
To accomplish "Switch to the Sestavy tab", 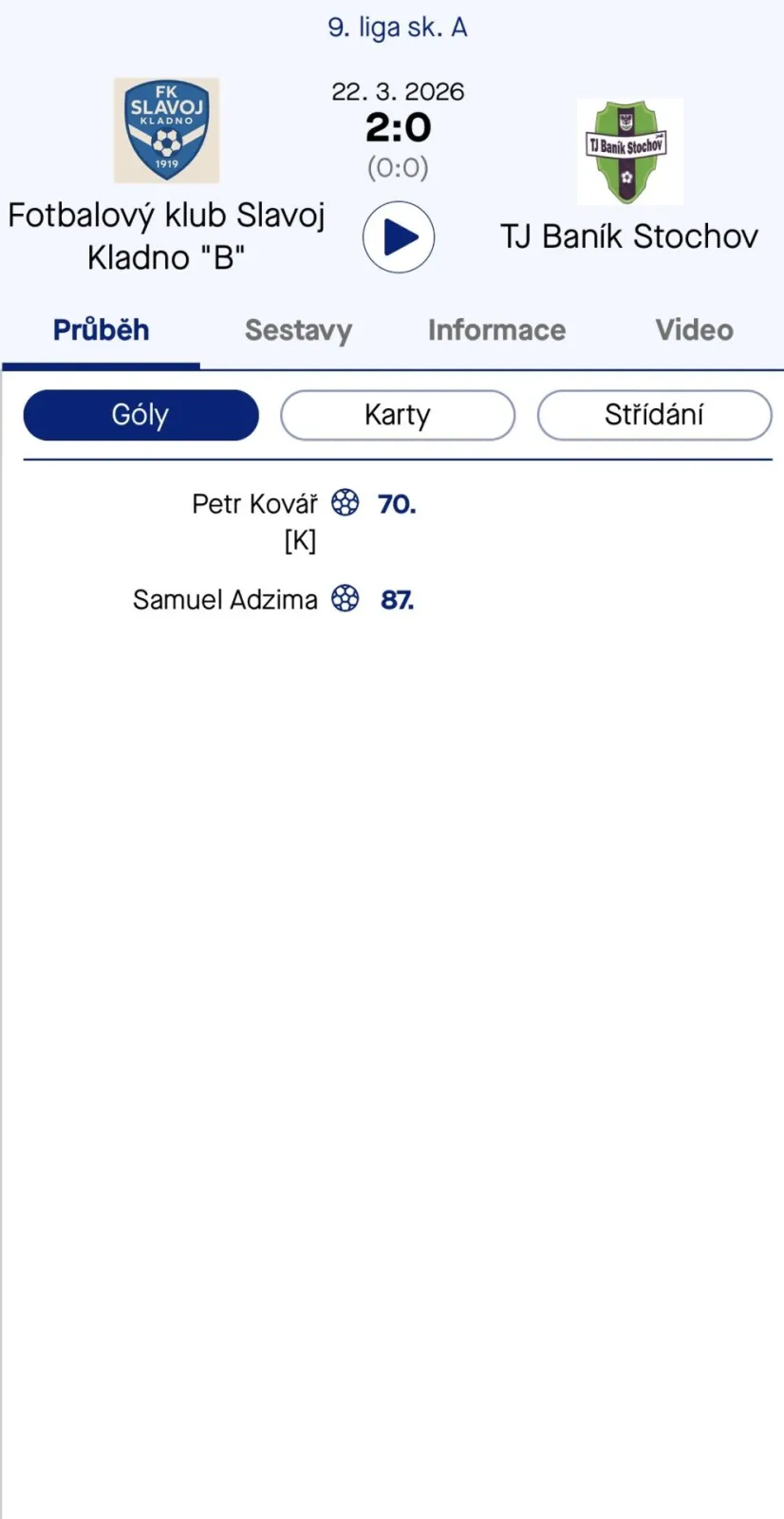I will tap(298, 330).
